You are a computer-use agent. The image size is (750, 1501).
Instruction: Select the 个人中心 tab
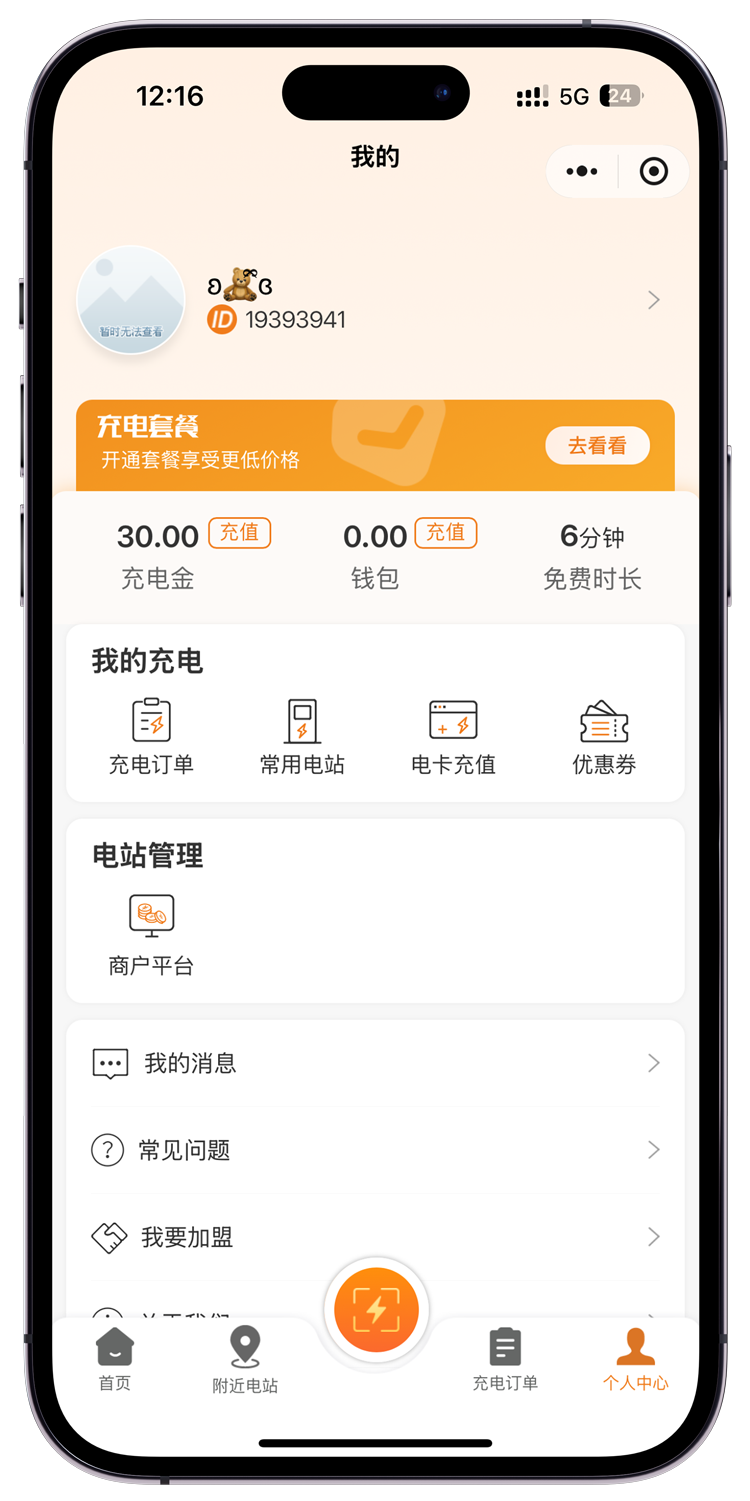(635, 1360)
